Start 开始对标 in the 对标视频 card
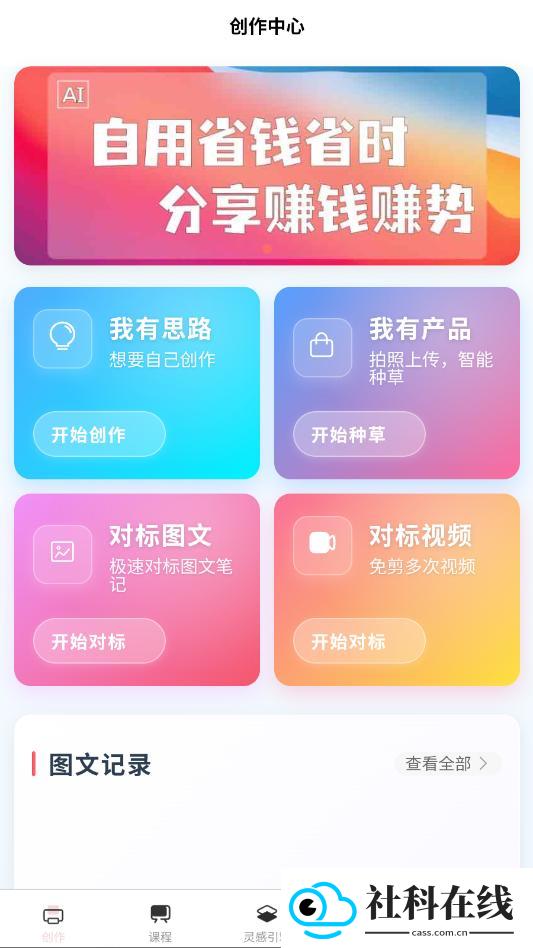Image resolution: width=533 pixels, height=948 pixels. point(359,641)
